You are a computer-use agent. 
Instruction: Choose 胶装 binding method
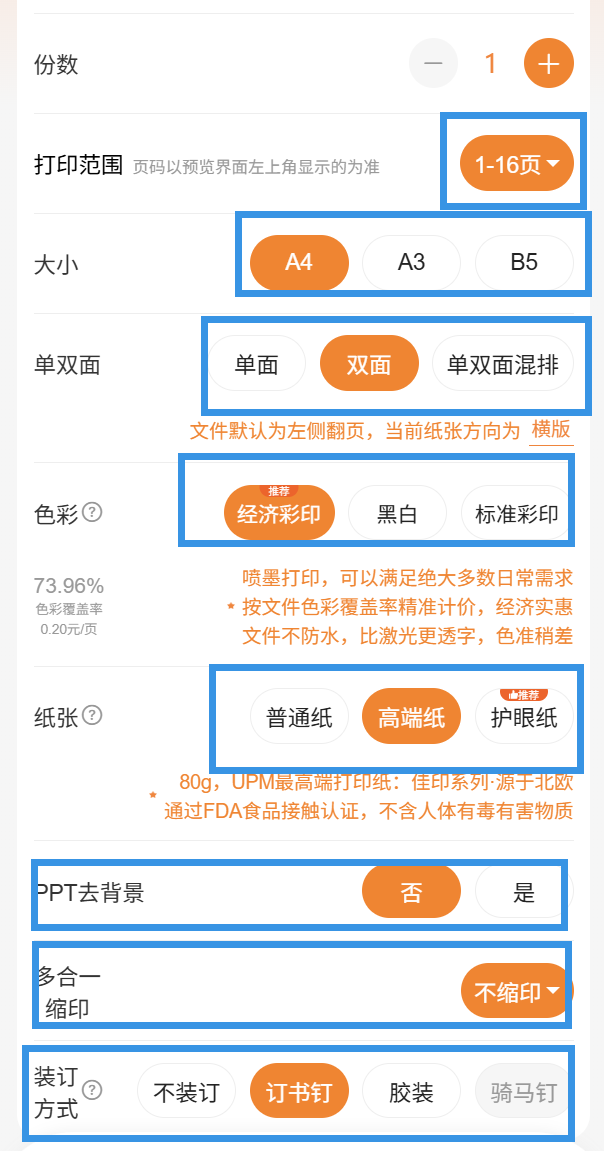(x=411, y=1092)
